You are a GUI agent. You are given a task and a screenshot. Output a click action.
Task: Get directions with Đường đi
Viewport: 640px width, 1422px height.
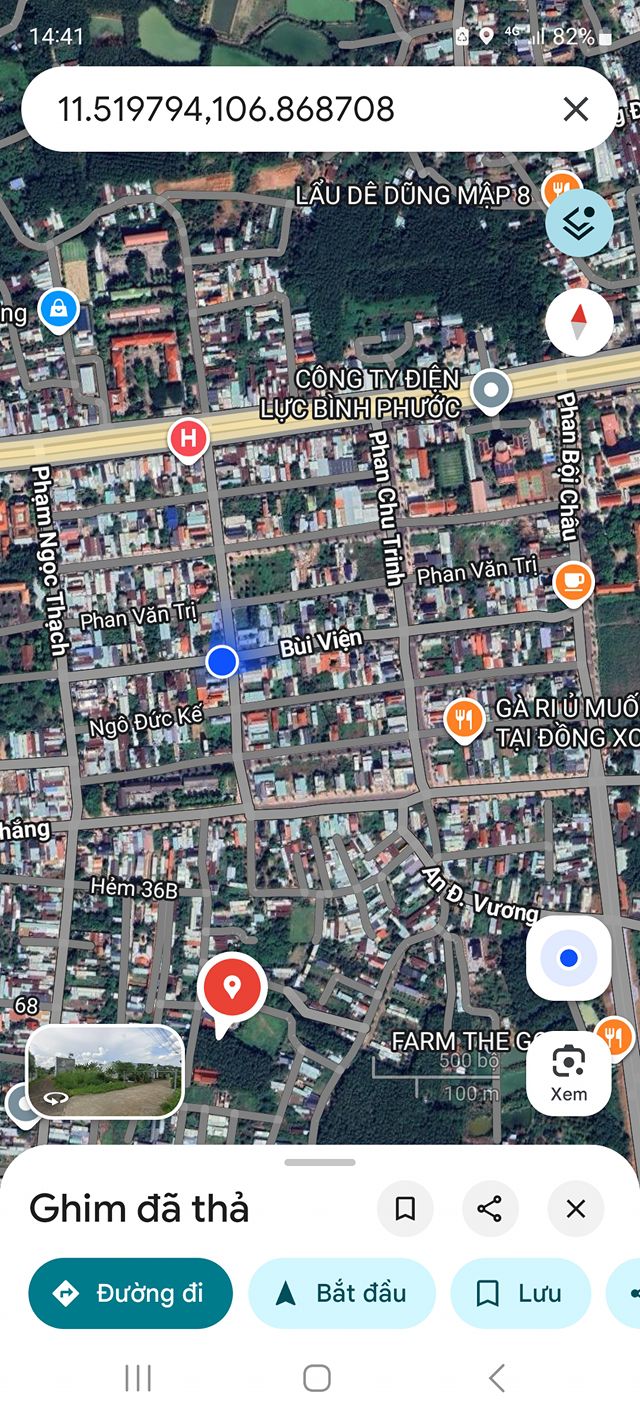[x=130, y=1293]
